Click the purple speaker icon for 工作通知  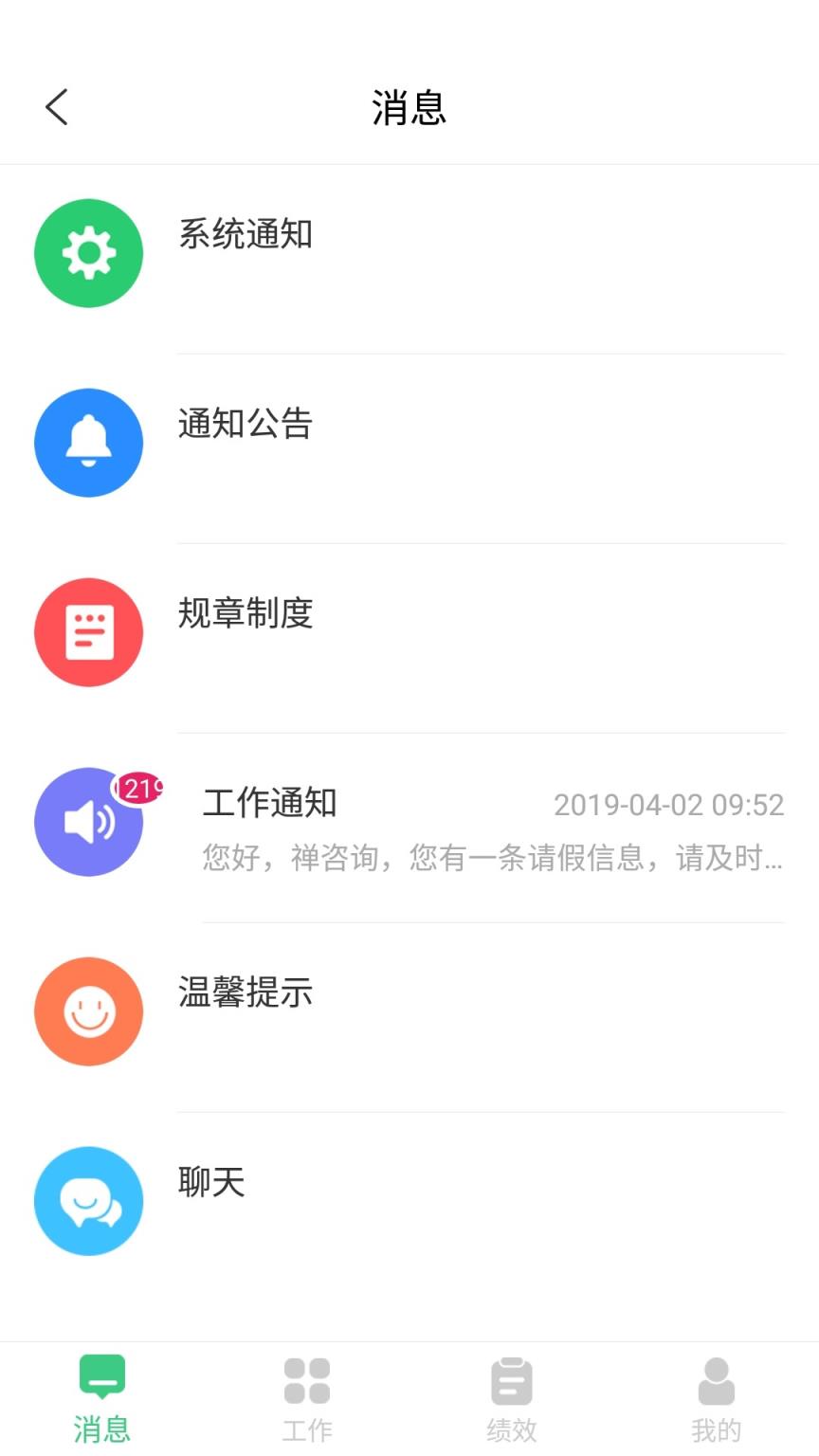[x=88, y=822]
